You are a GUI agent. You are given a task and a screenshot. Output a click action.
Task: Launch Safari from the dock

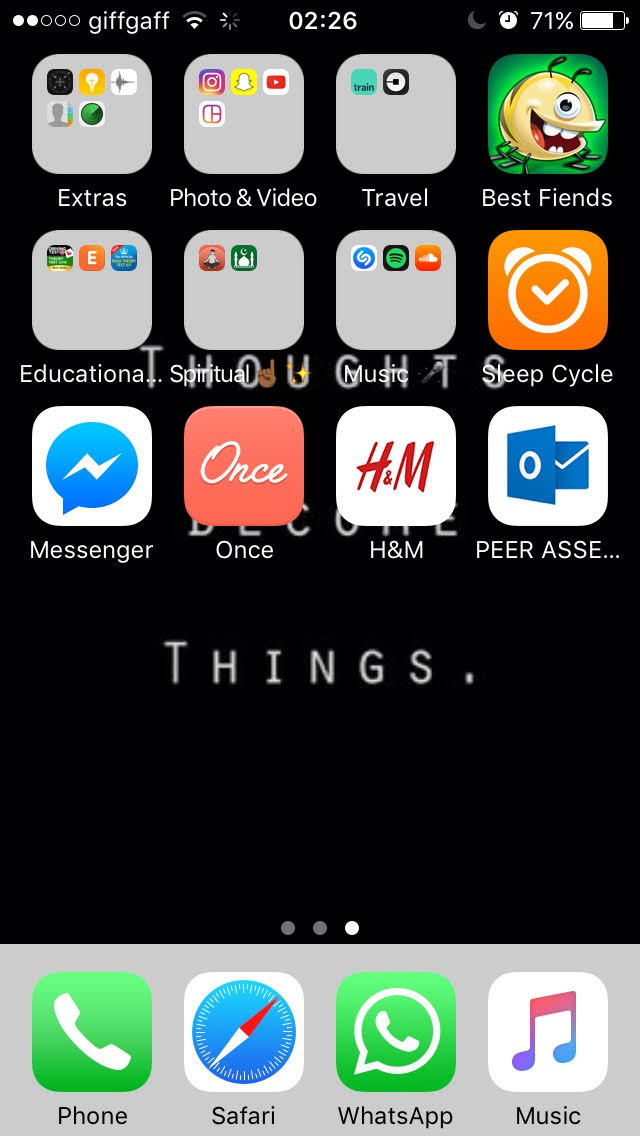[x=244, y=1032]
